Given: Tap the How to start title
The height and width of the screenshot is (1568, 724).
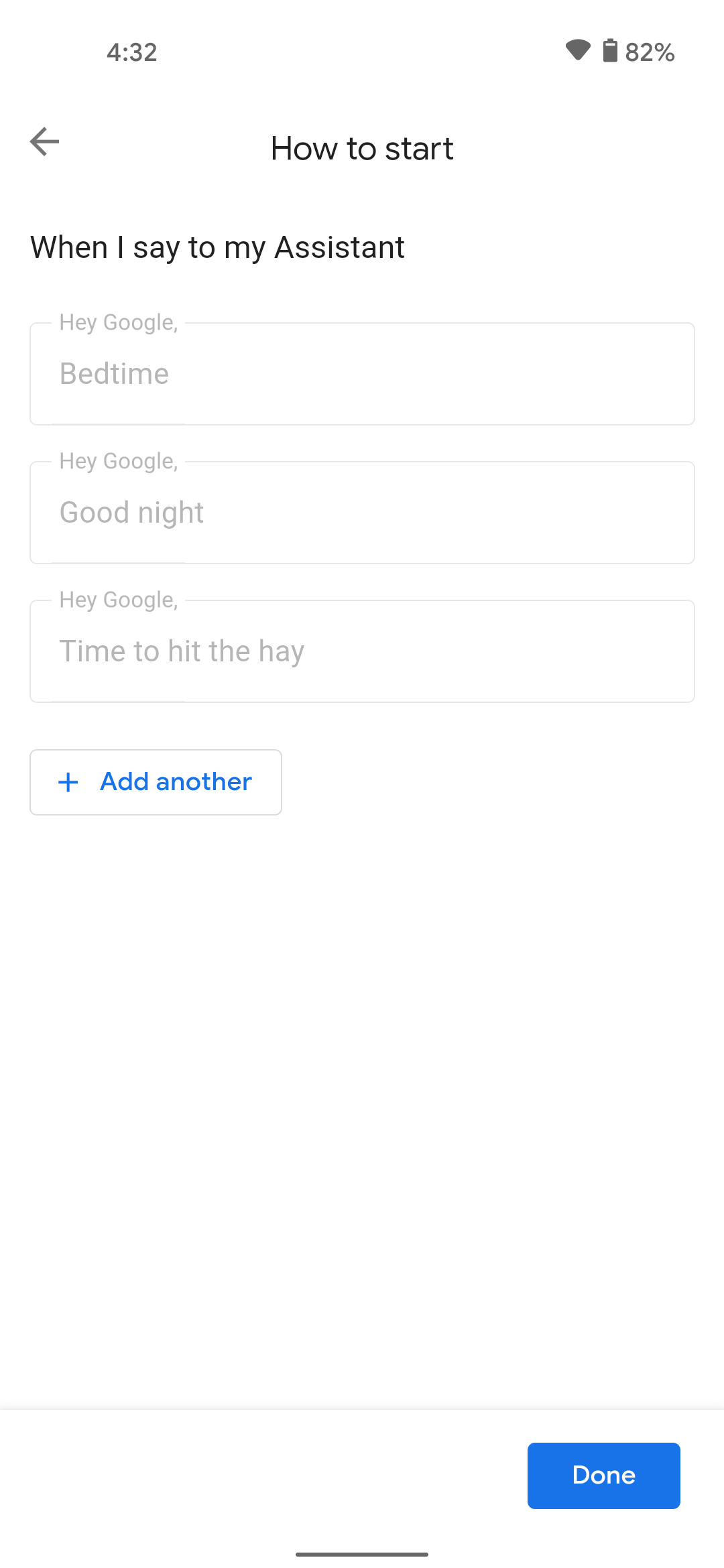Looking at the screenshot, I should 361,148.
